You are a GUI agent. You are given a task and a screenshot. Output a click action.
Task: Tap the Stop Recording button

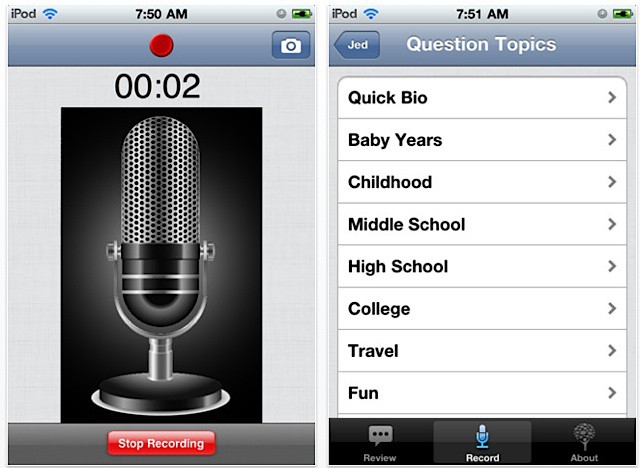coord(160,443)
